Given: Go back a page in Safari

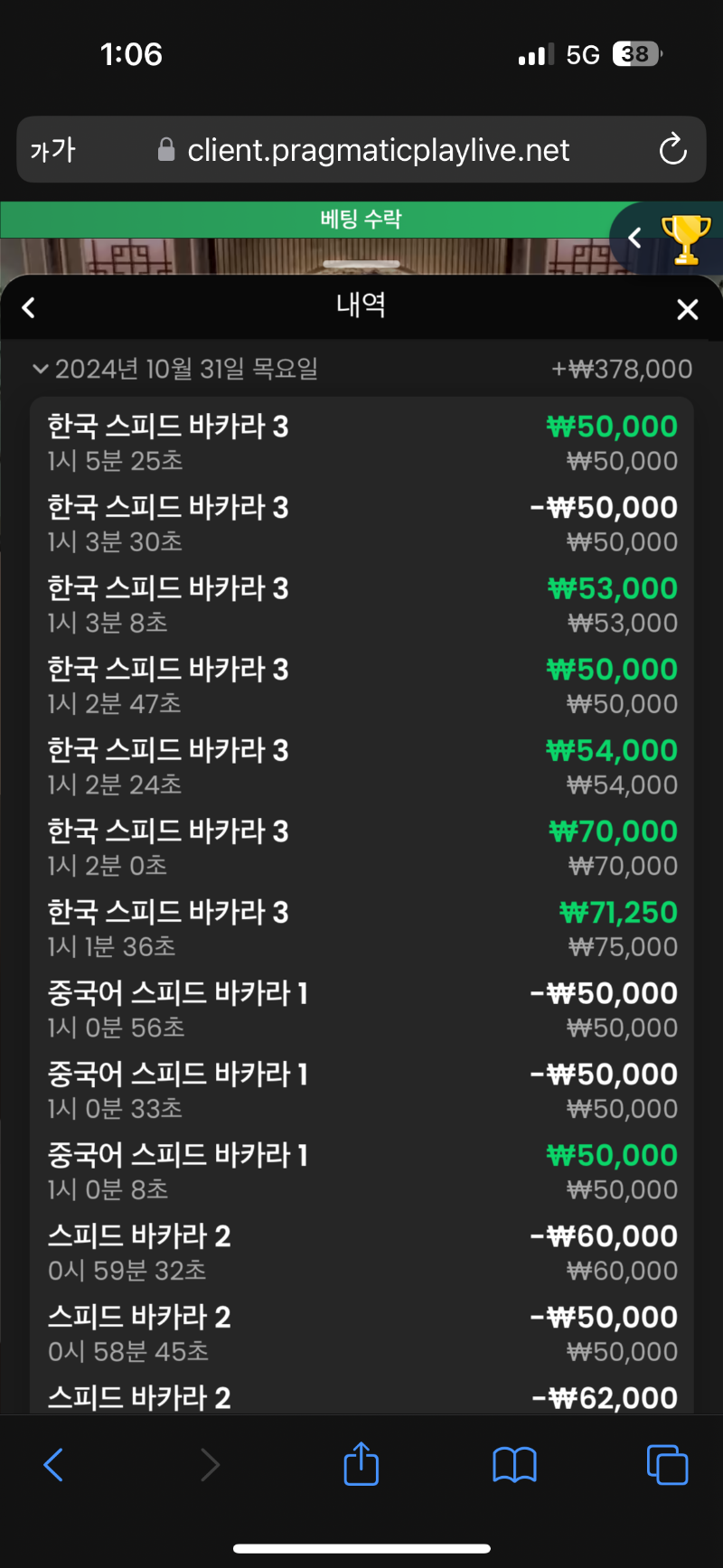Looking at the screenshot, I should (54, 1464).
